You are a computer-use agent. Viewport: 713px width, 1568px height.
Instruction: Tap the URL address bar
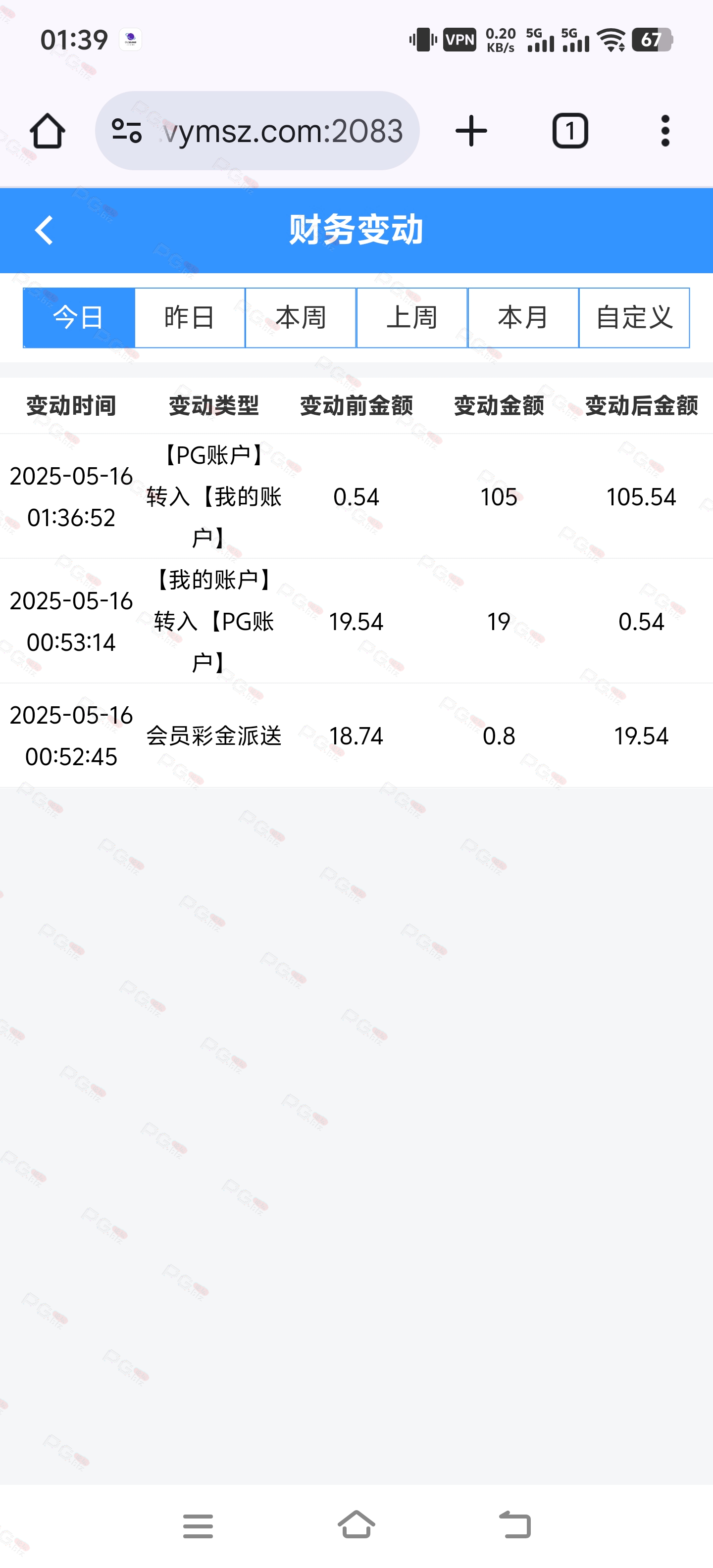(x=257, y=131)
